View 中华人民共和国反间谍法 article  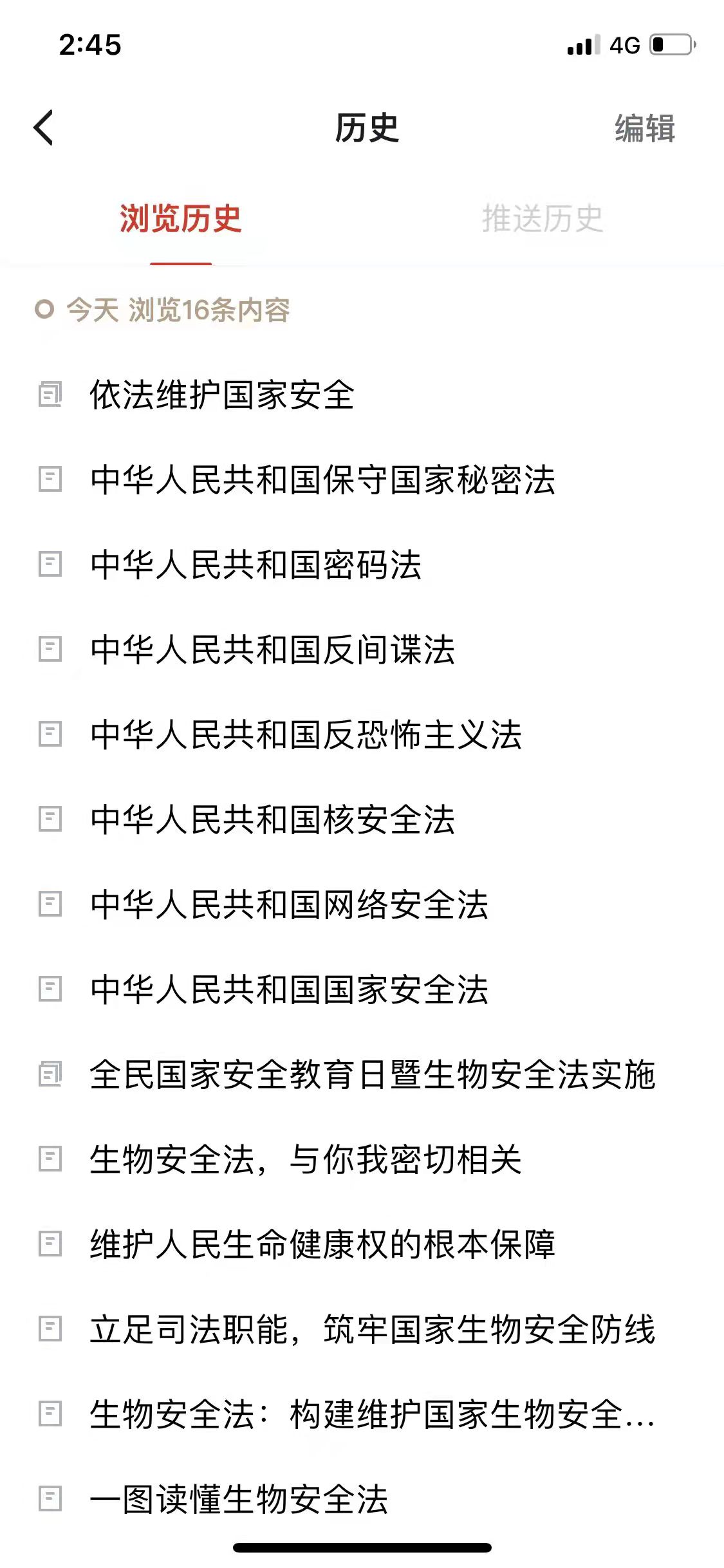362,649
